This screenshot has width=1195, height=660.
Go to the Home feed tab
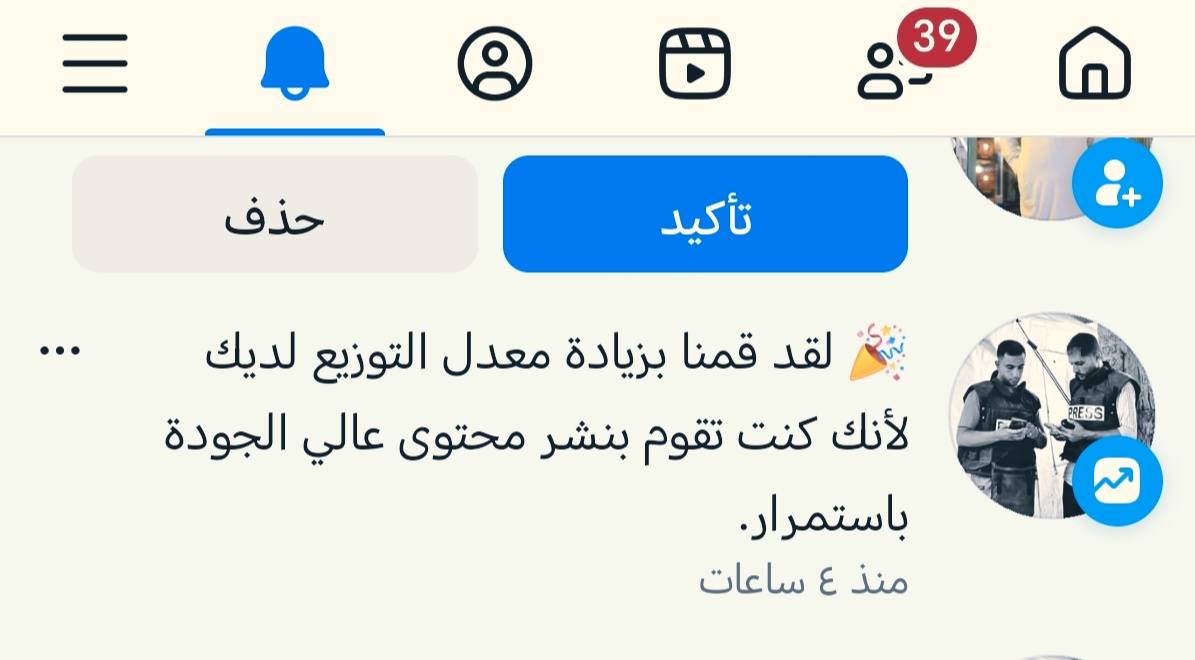[1094, 64]
